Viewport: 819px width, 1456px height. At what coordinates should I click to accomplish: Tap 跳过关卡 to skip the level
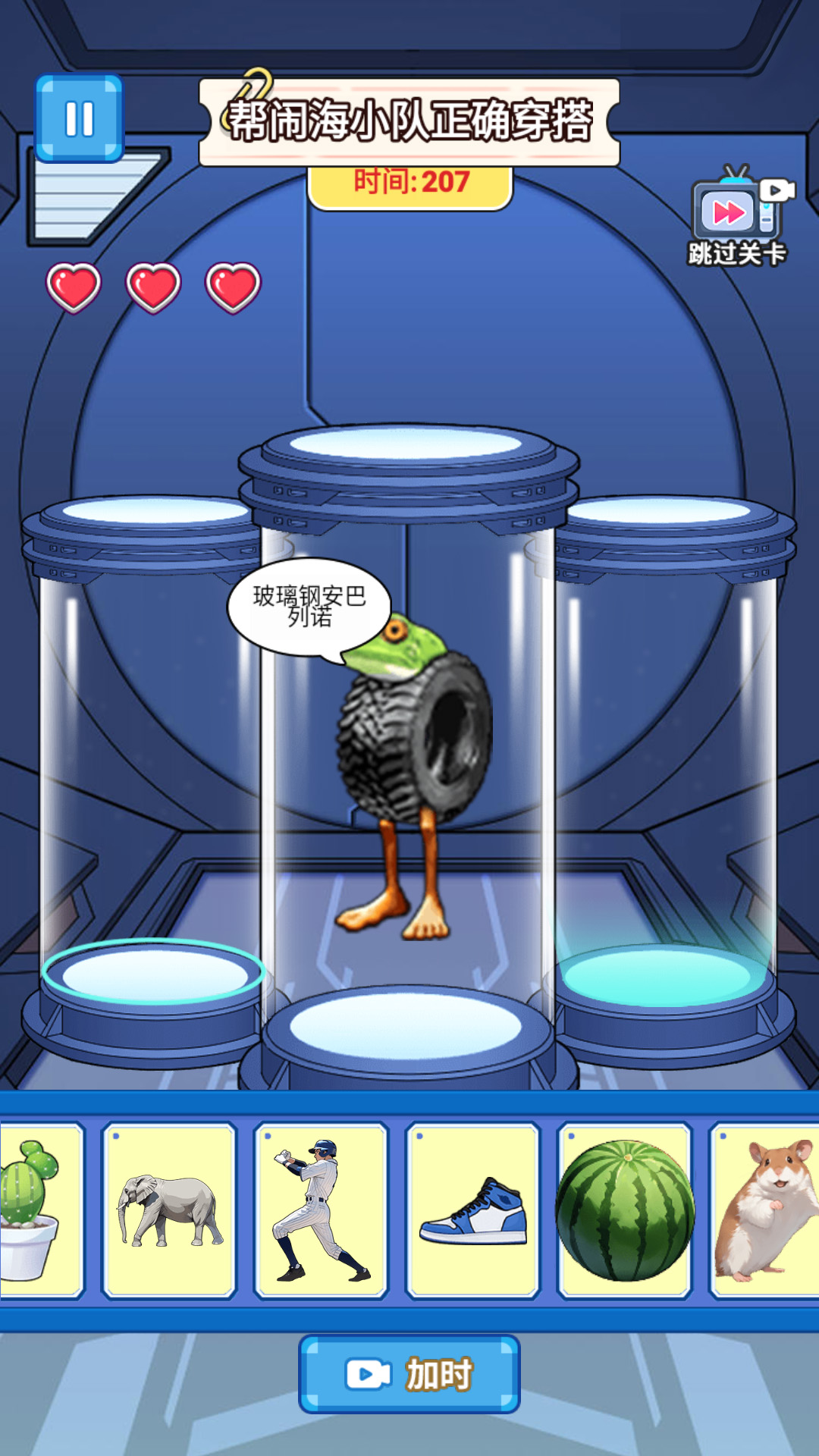coord(736,218)
